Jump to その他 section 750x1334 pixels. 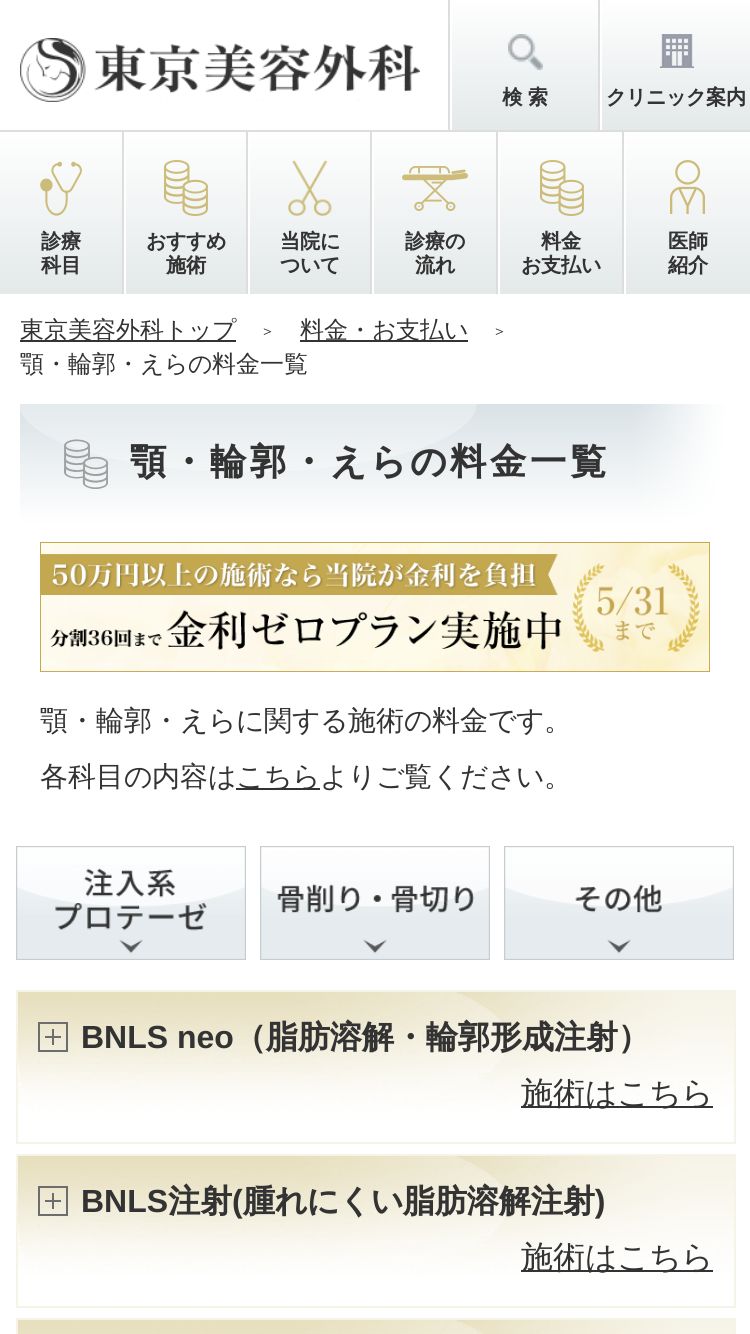(619, 903)
